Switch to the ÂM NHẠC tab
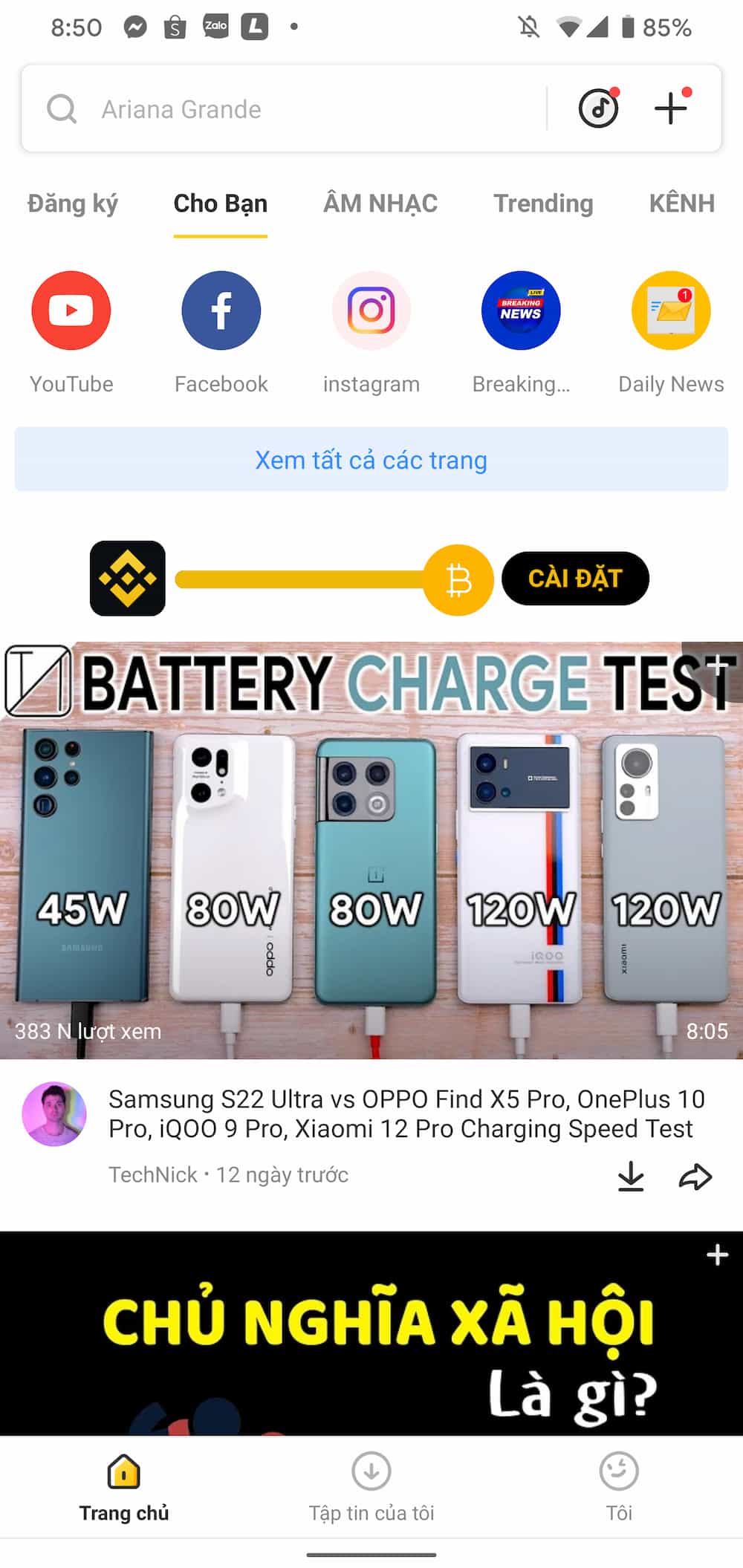The image size is (743, 1568). click(x=380, y=204)
